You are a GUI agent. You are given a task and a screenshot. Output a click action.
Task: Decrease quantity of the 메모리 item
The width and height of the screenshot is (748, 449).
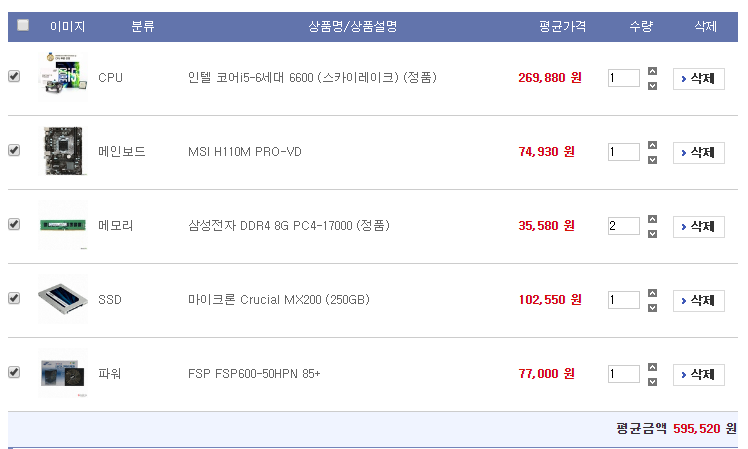click(x=652, y=233)
